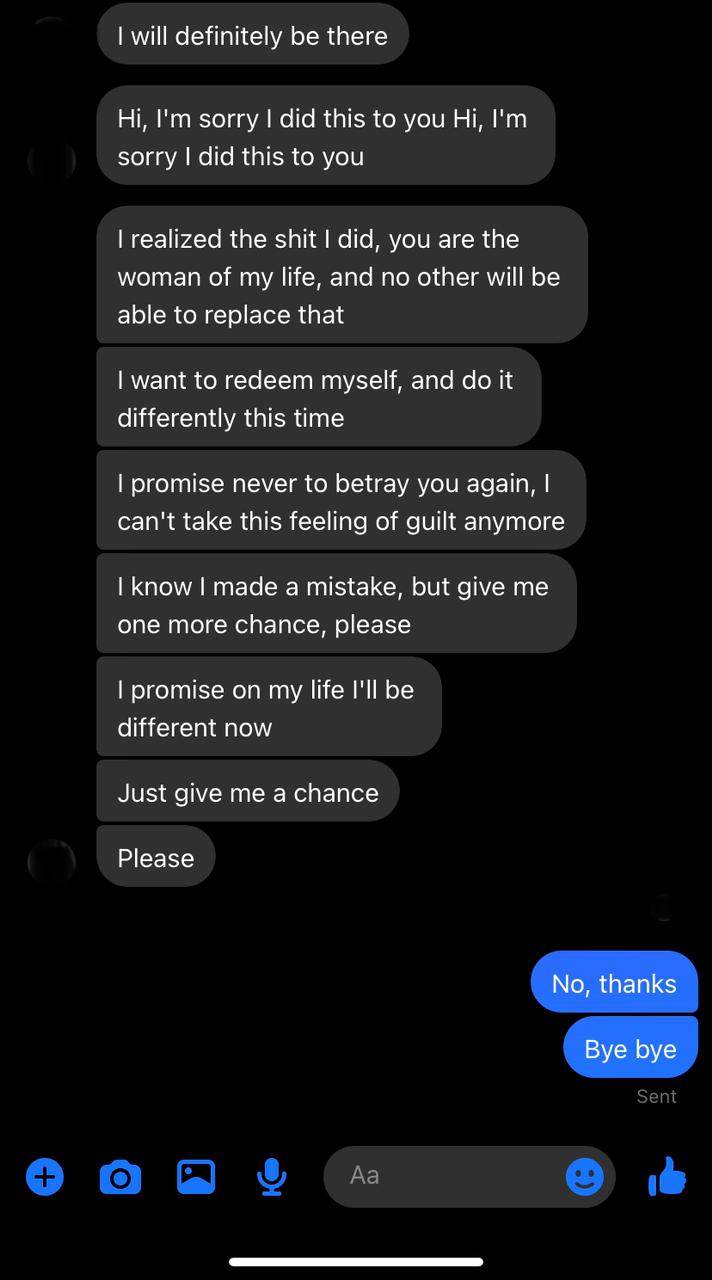Tap the microphone to record voice message
The height and width of the screenshot is (1280, 712).
pos(271,1177)
